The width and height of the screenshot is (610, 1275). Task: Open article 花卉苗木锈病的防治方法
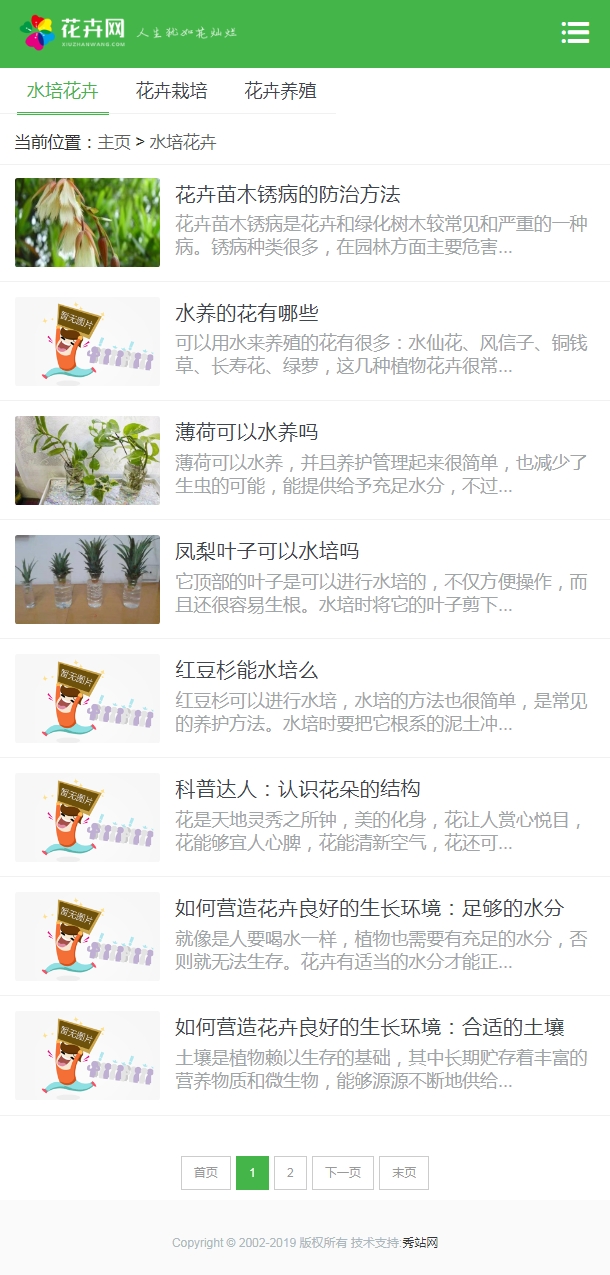tap(288, 194)
